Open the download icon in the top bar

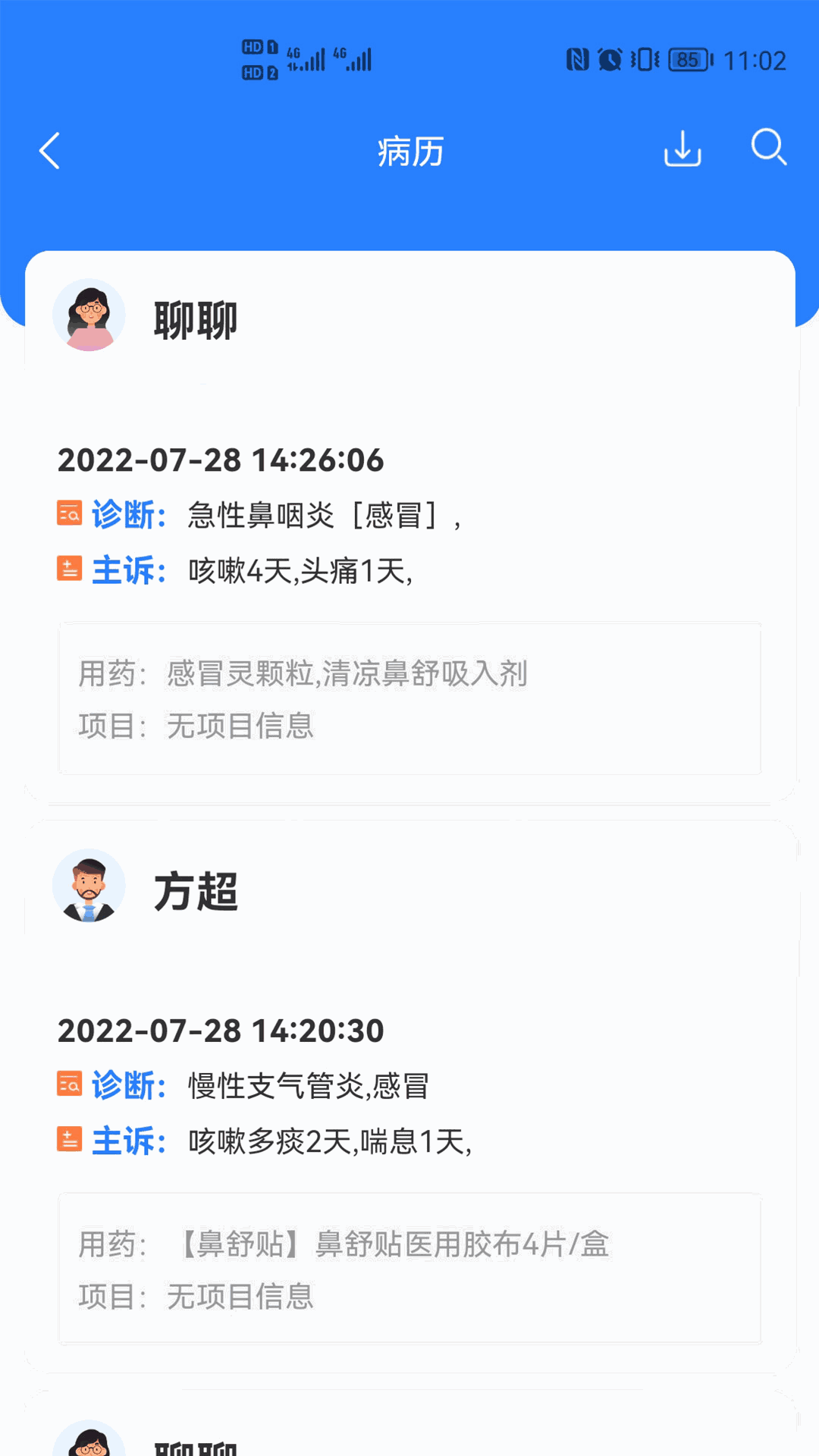click(x=682, y=149)
